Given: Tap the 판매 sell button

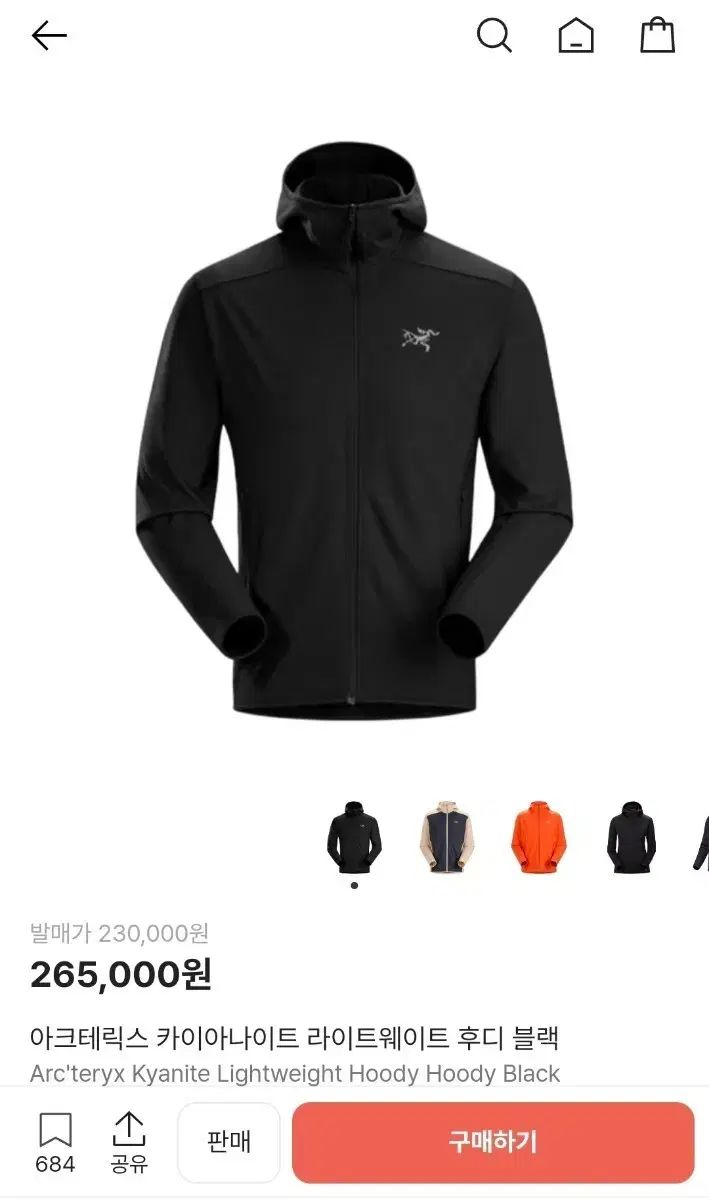Looking at the screenshot, I should point(229,1142).
